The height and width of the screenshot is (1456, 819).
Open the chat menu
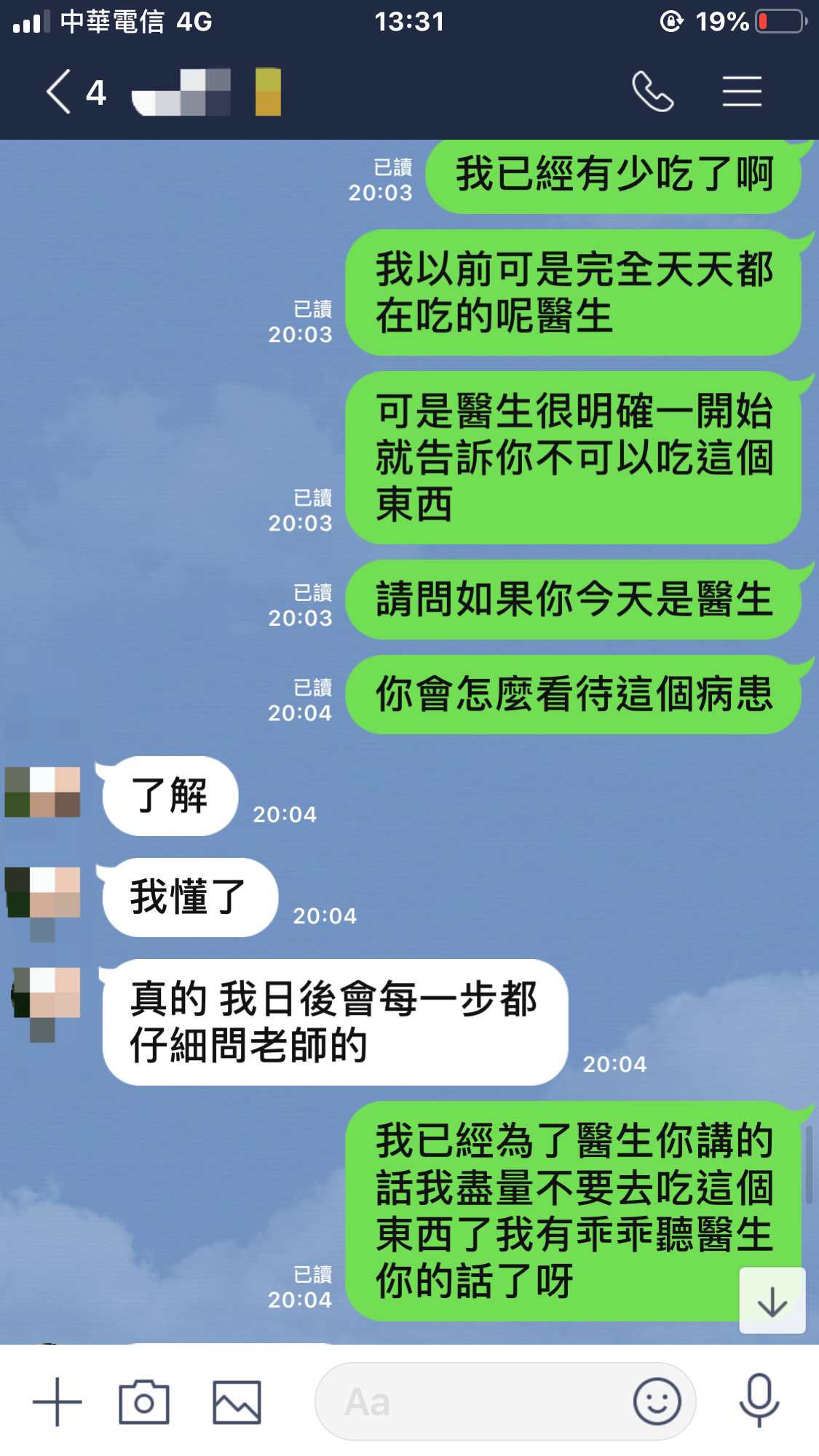click(x=742, y=92)
